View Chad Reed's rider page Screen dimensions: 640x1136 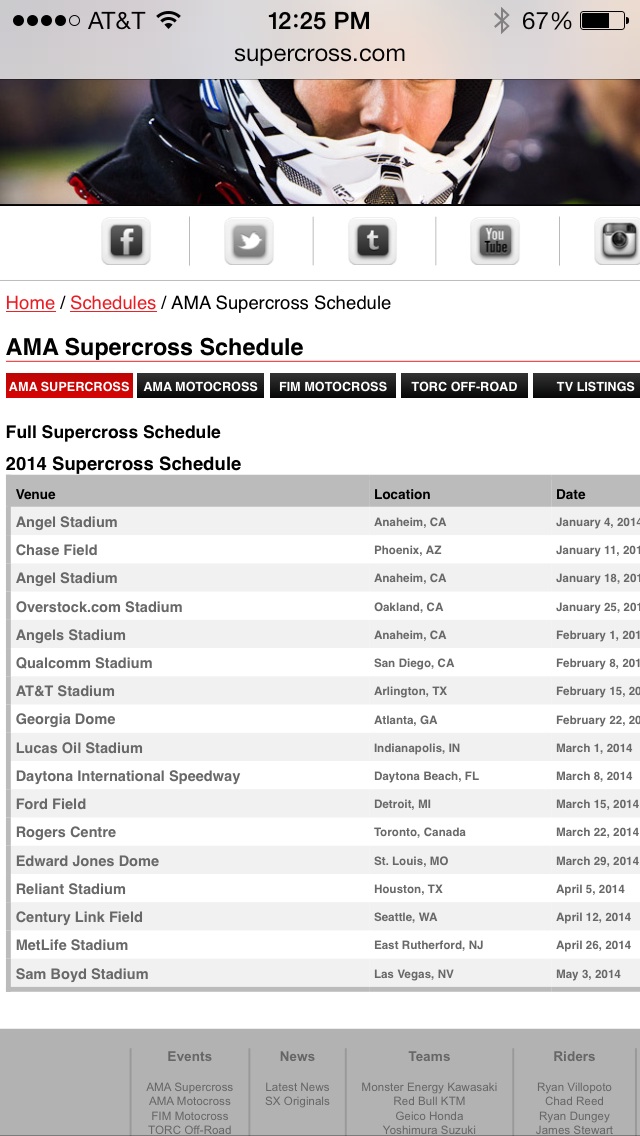click(x=574, y=1101)
